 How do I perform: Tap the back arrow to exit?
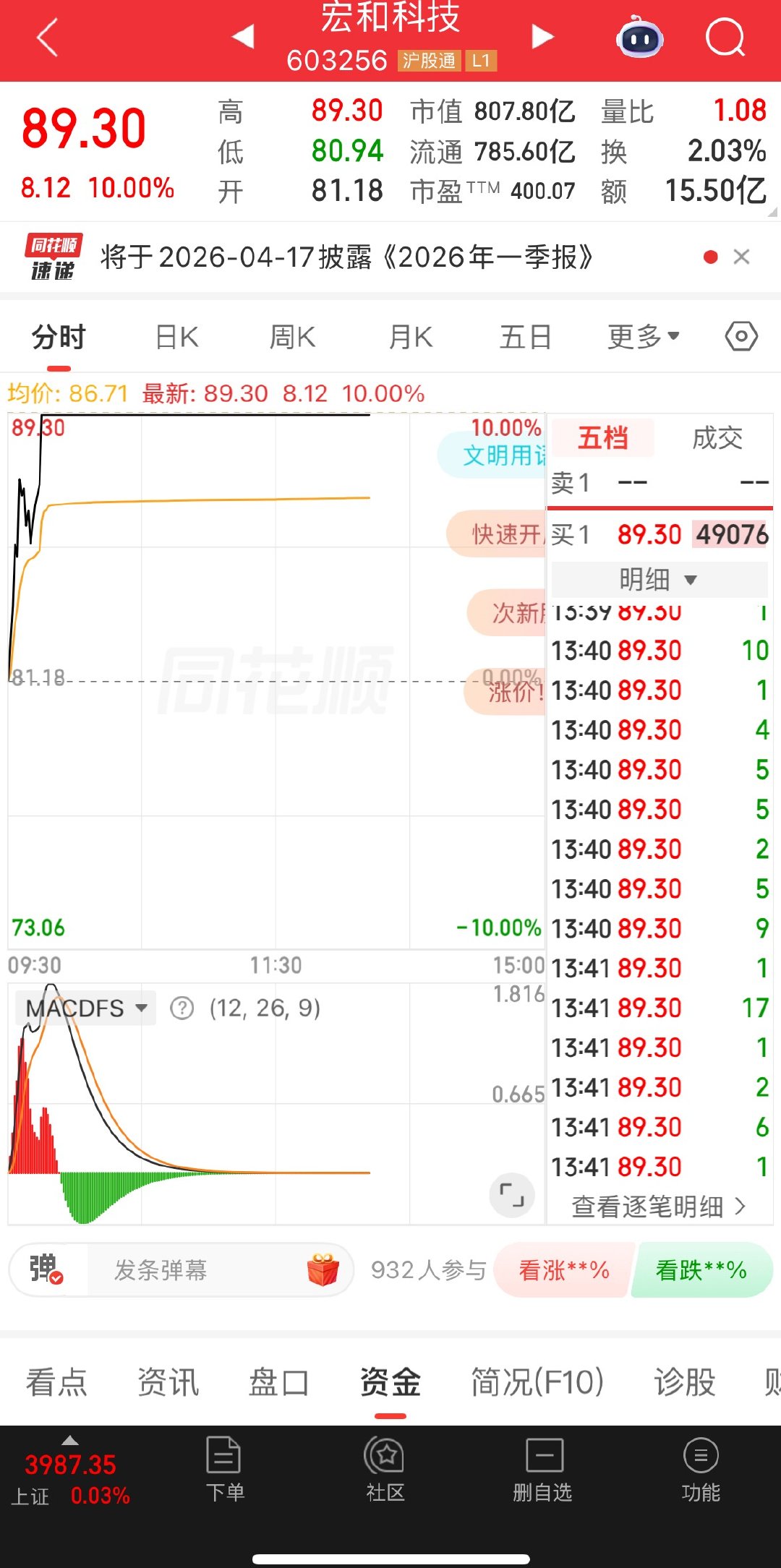pyautogui.click(x=46, y=38)
